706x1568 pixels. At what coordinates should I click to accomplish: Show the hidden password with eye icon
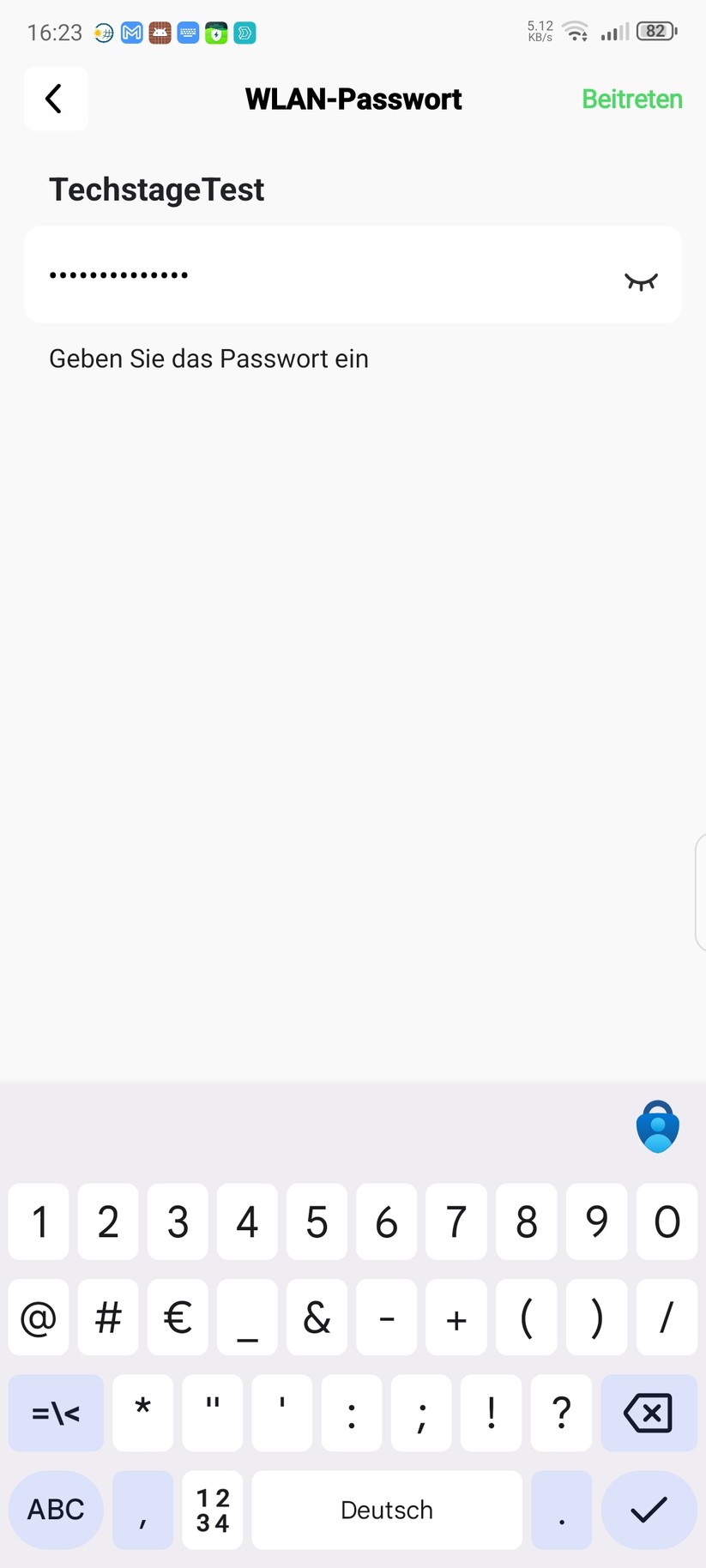pos(640,280)
